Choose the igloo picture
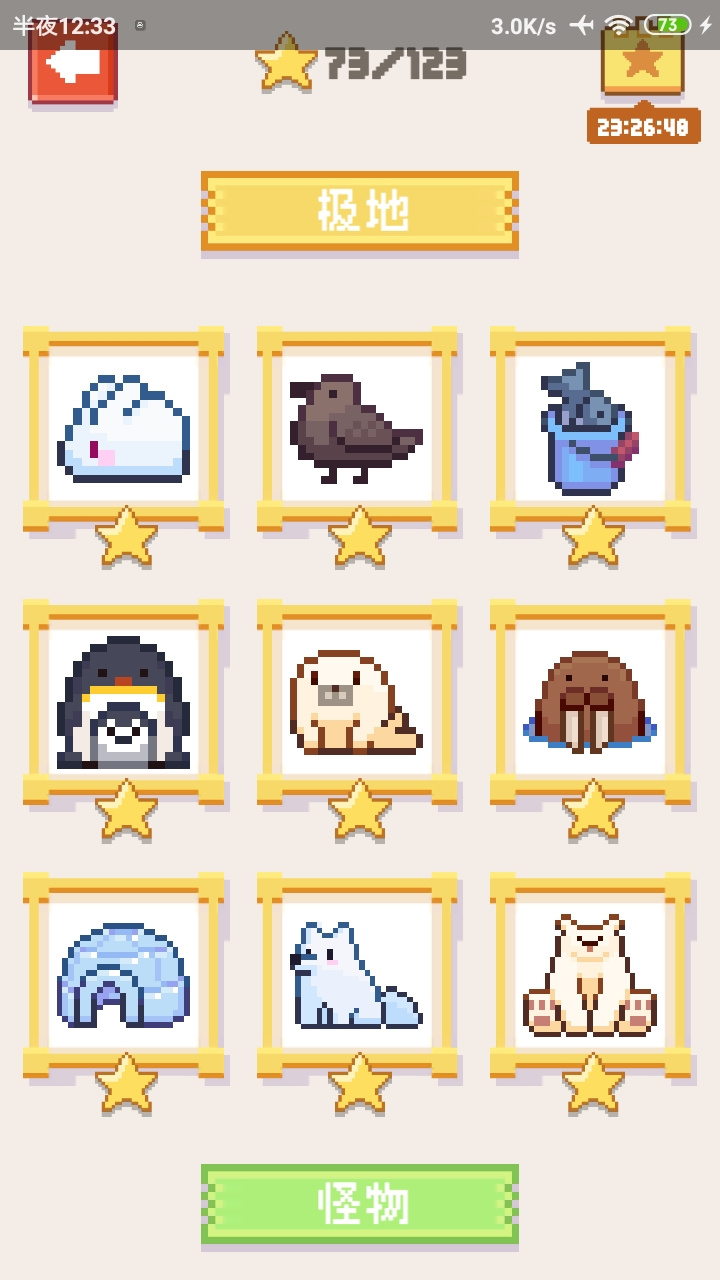Screen dimensions: 720x1280 [124, 976]
